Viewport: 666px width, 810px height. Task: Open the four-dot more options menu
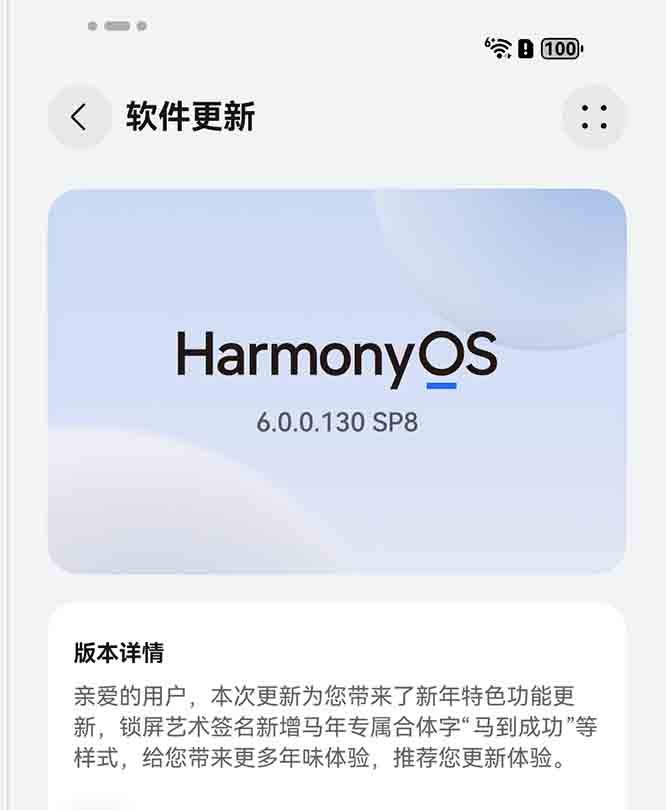coord(594,117)
